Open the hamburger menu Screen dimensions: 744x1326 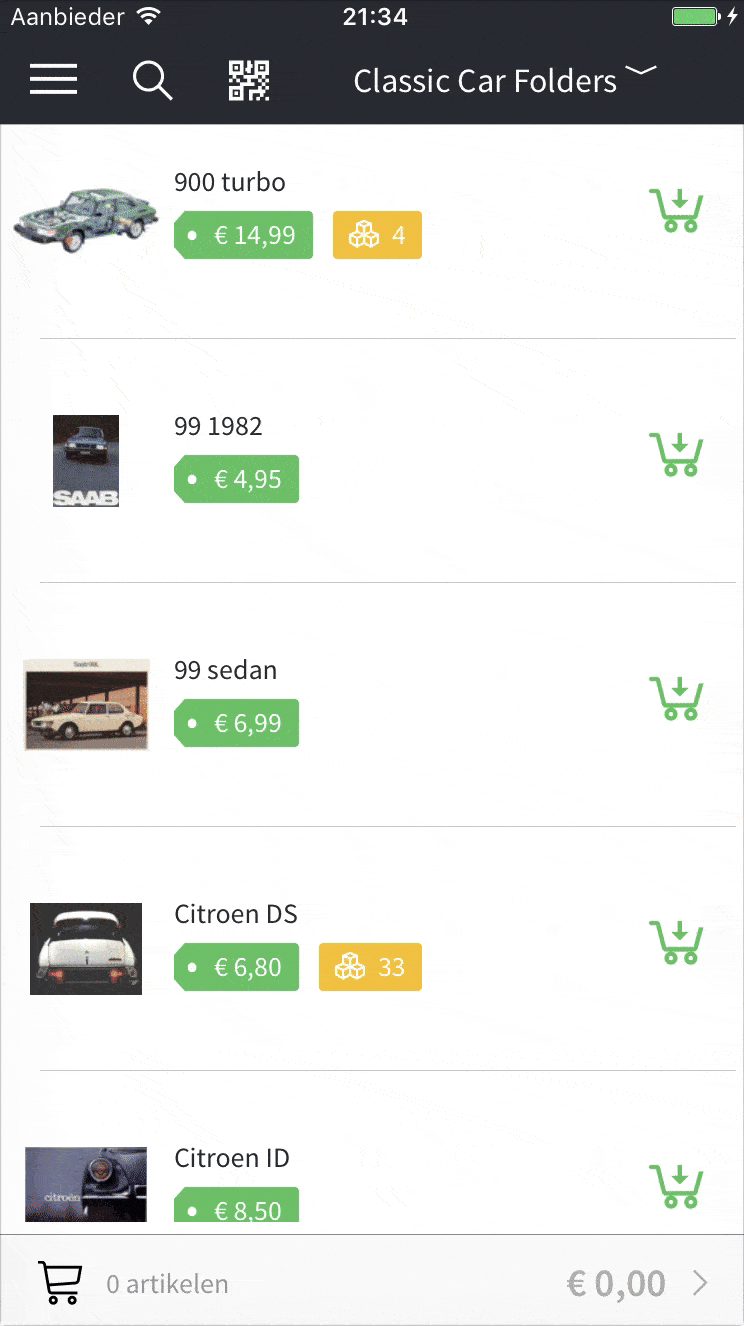[x=54, y=80]
